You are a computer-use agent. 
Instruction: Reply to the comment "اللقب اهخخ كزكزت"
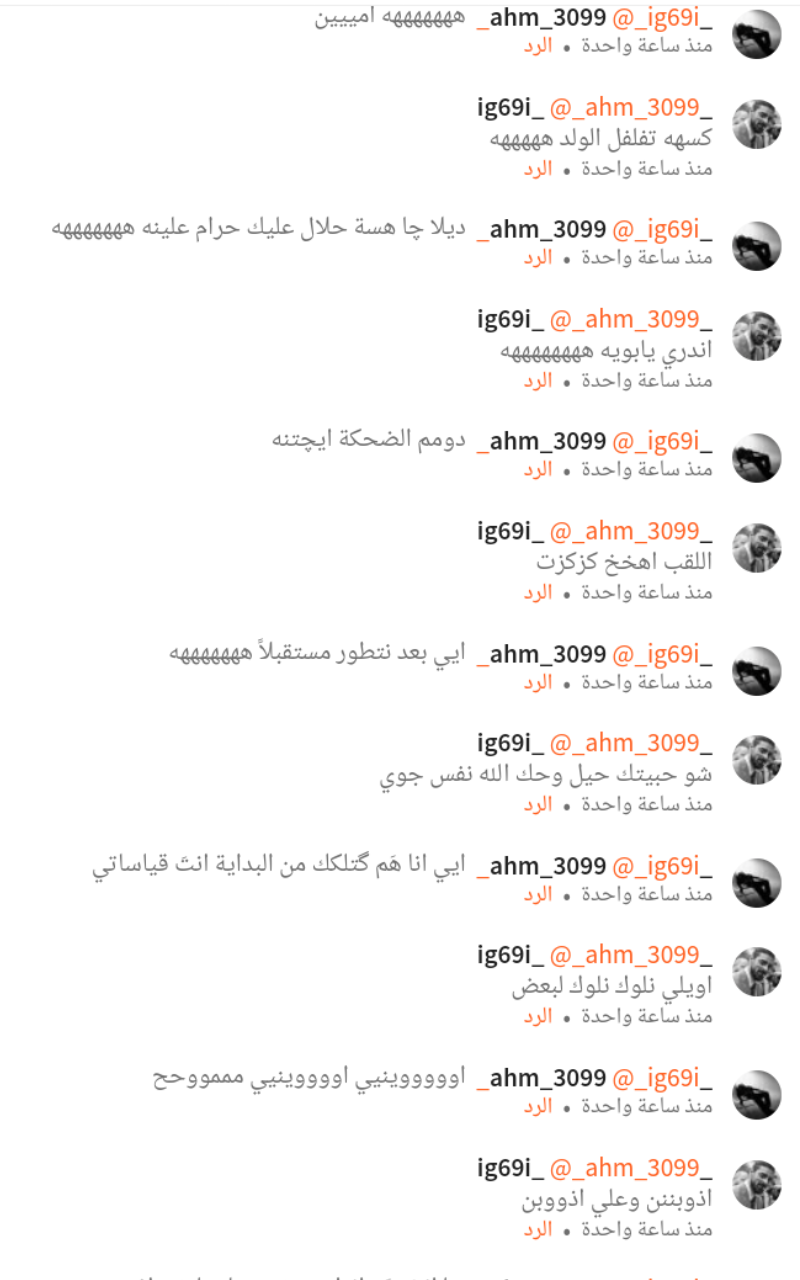538,592
